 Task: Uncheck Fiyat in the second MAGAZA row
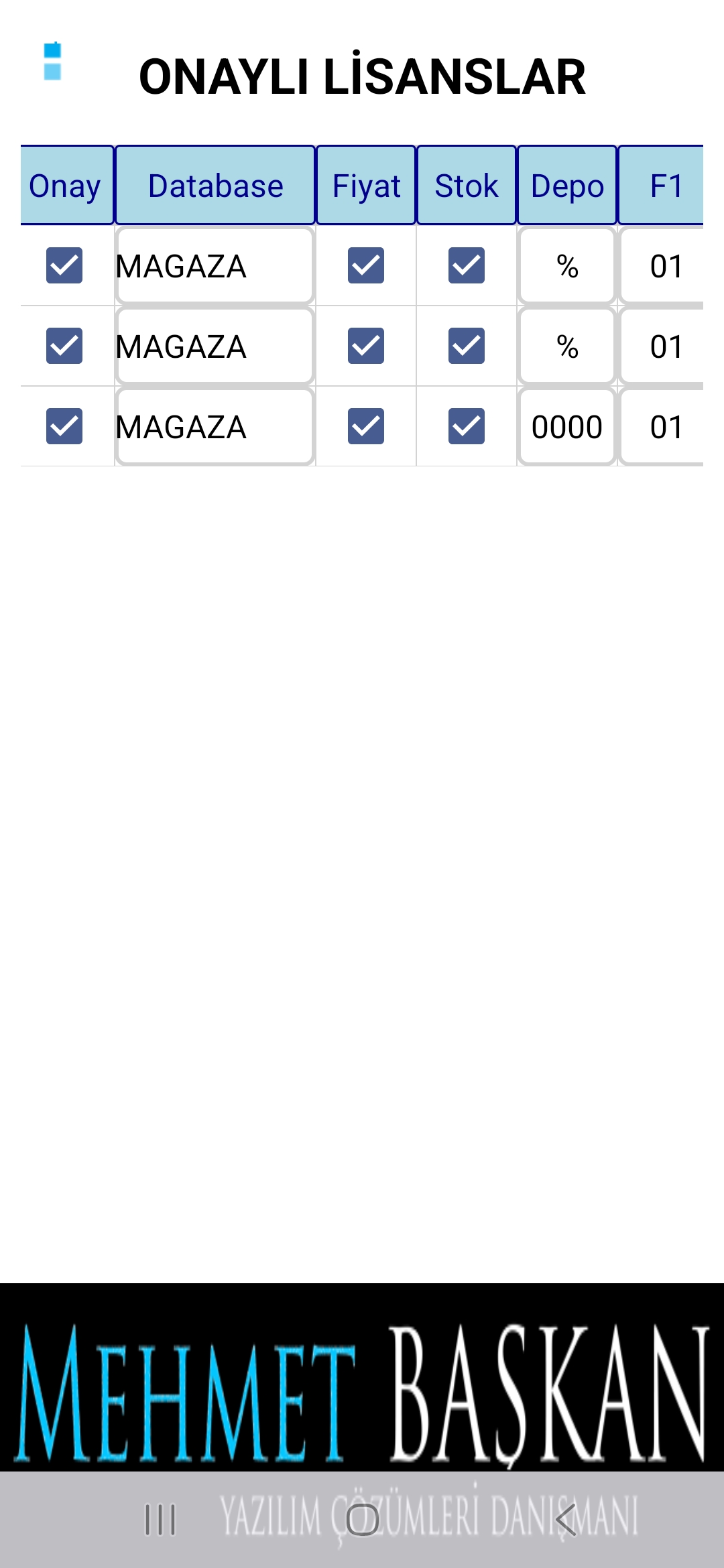click(x=366, y=346)
